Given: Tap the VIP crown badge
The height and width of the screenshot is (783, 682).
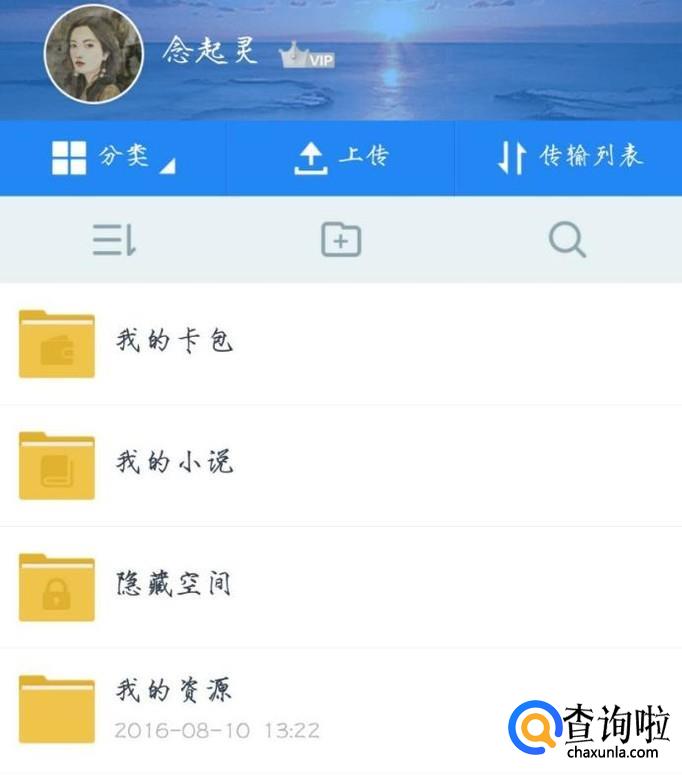Looking at the screenshot, I should click(307, 57).
